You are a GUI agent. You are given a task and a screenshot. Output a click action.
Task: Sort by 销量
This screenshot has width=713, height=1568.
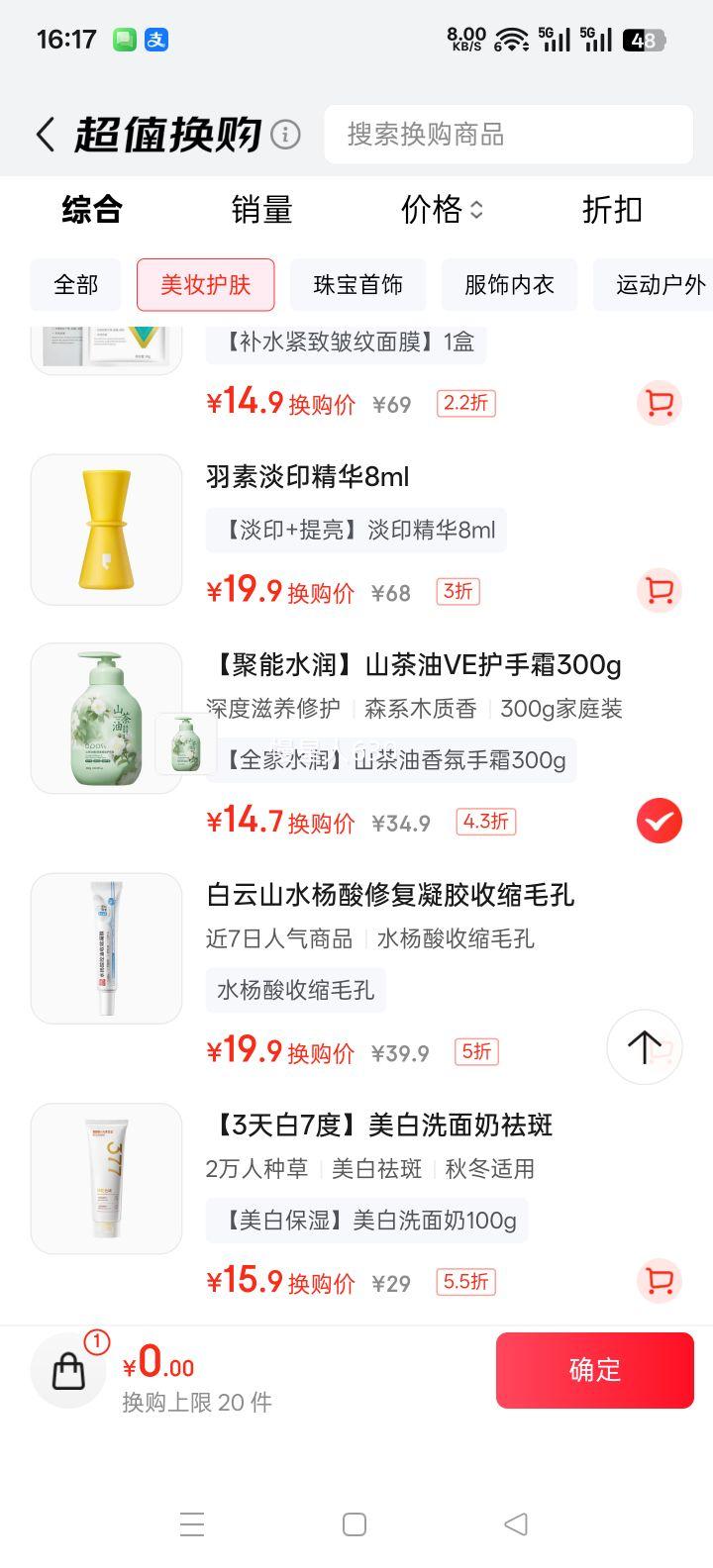click(x=261, y=210)
